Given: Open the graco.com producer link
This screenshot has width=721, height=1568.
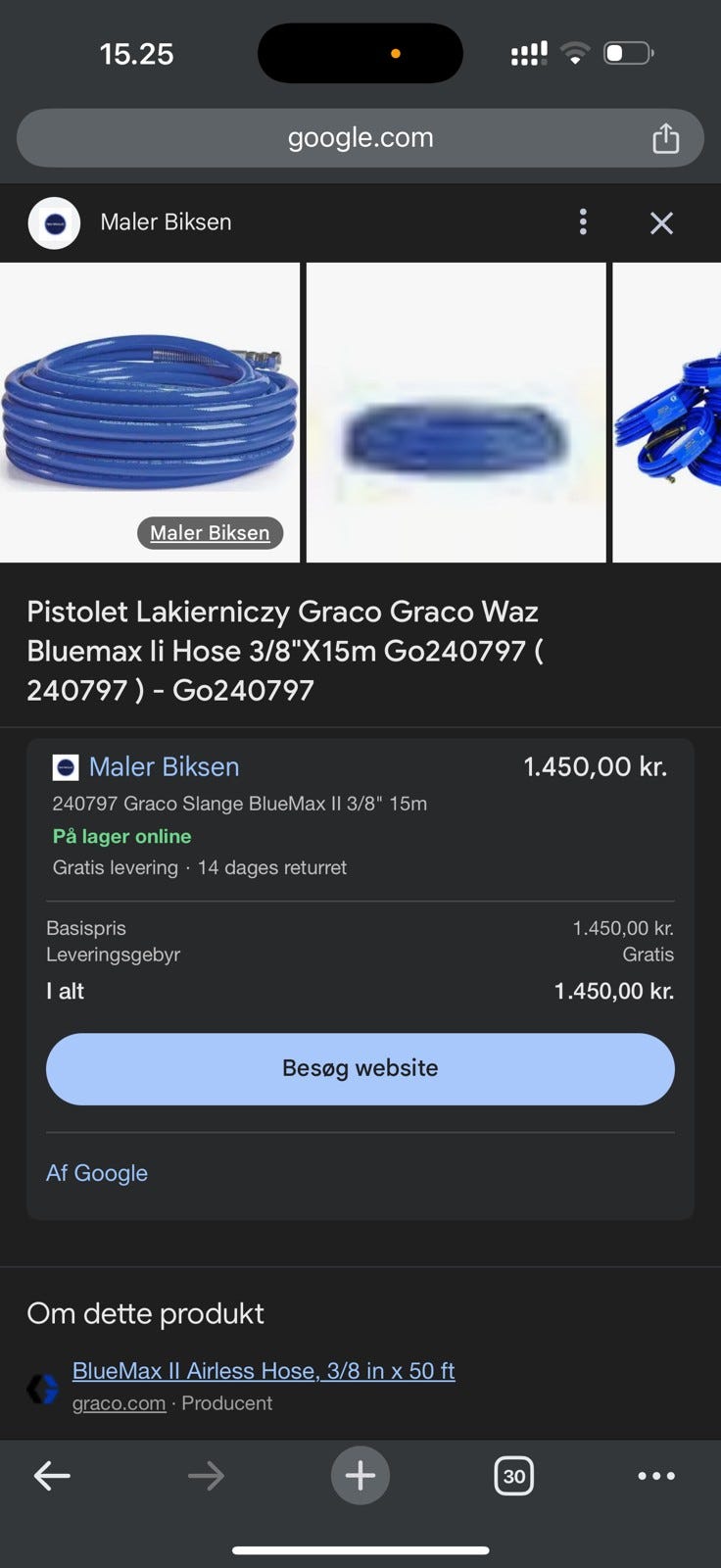Looking at the screenshot, I should 119,1403.
